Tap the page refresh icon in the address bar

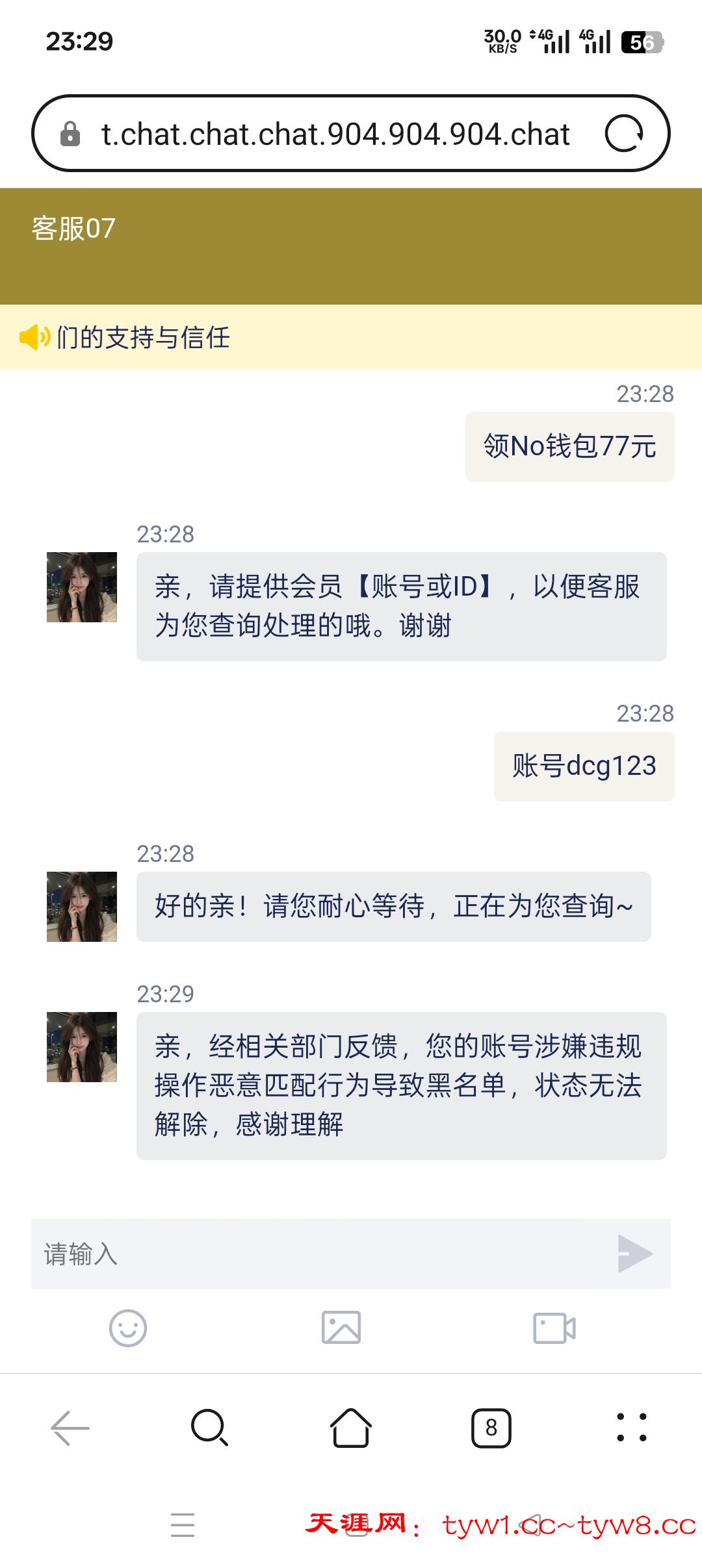(625, 134)
